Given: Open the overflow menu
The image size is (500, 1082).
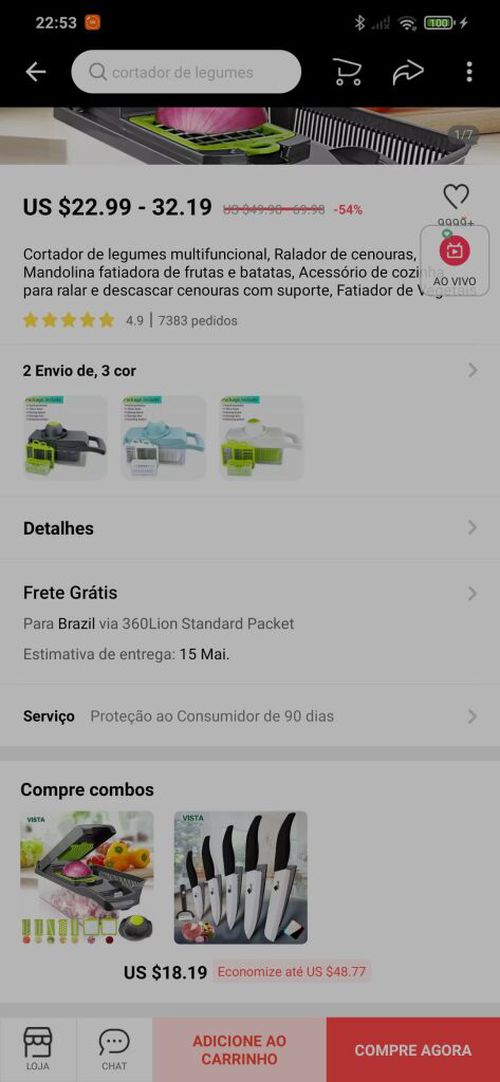Looking at the screenshot, I should pos(469,72).
